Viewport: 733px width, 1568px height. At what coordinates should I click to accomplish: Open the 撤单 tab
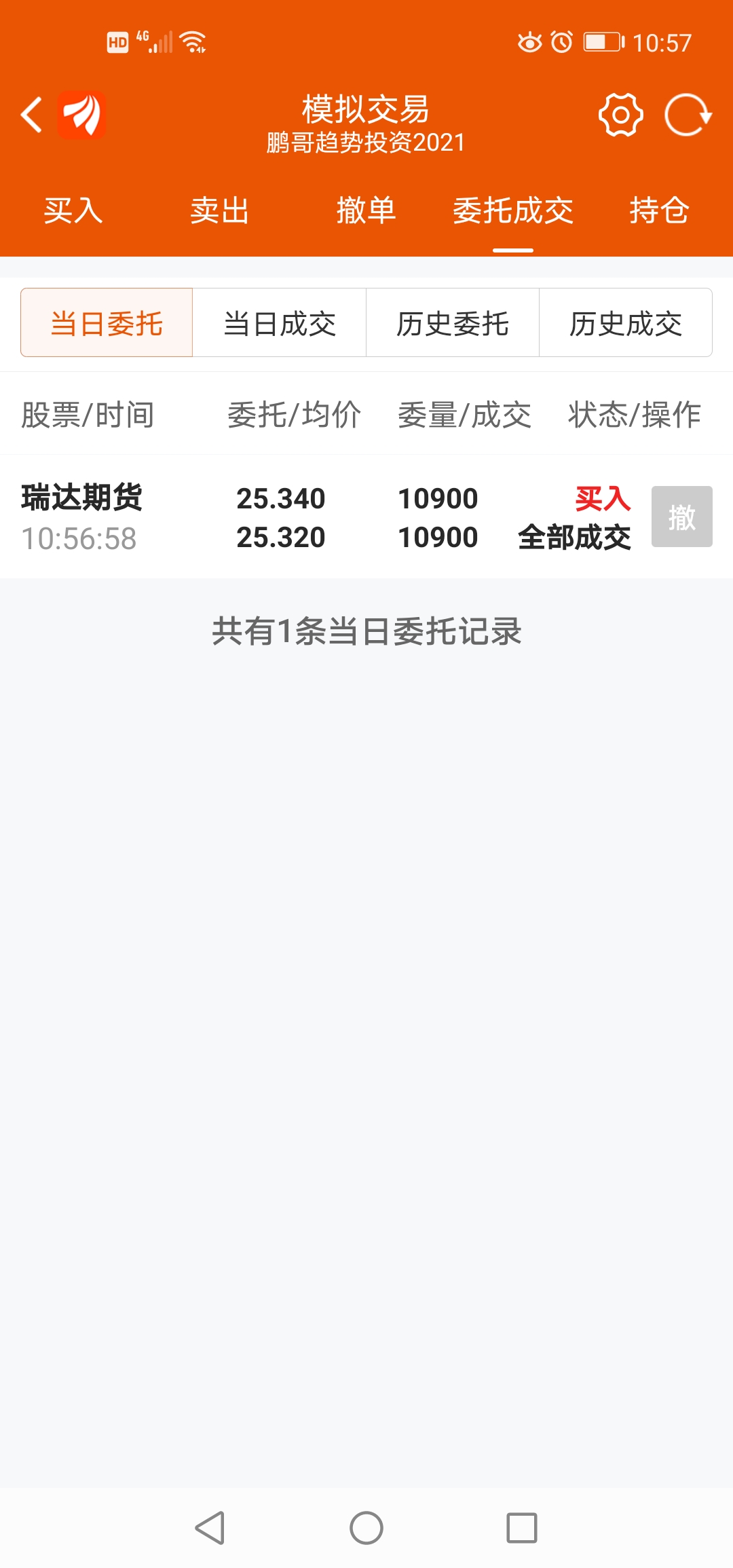pos(366,210)
